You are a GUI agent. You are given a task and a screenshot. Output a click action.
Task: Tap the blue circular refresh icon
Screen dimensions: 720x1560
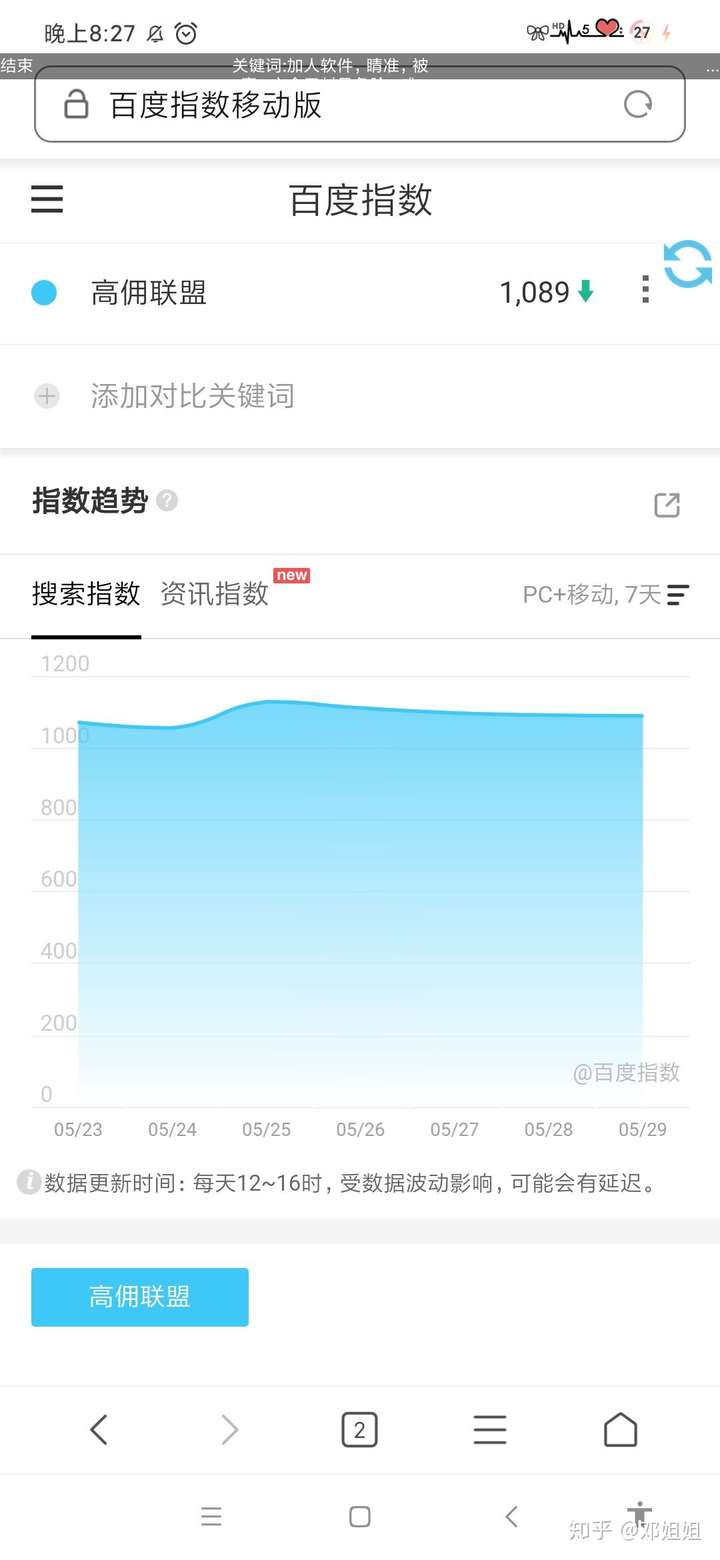point(688,264)
